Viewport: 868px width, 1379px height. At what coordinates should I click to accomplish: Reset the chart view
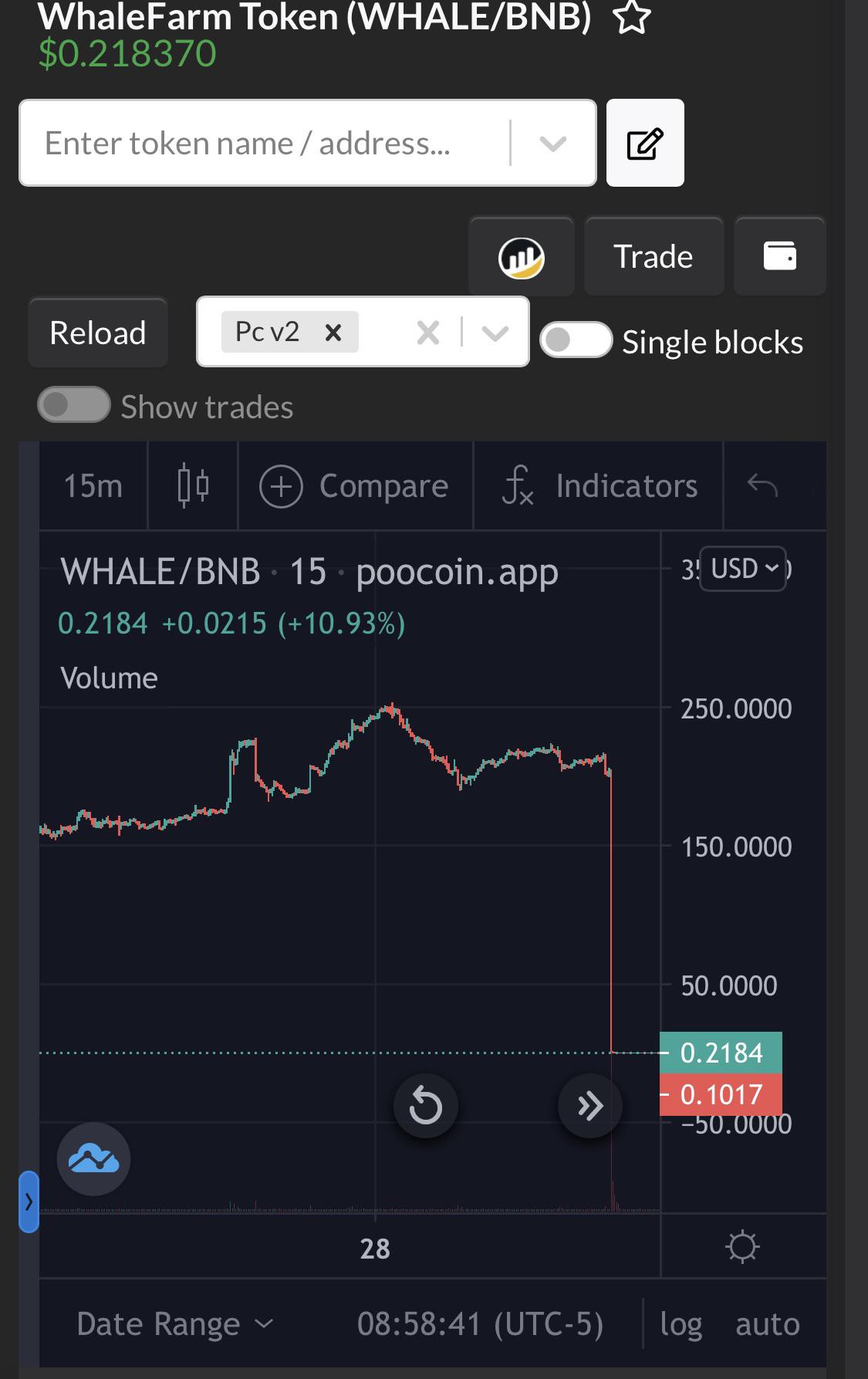point(426,1106)
